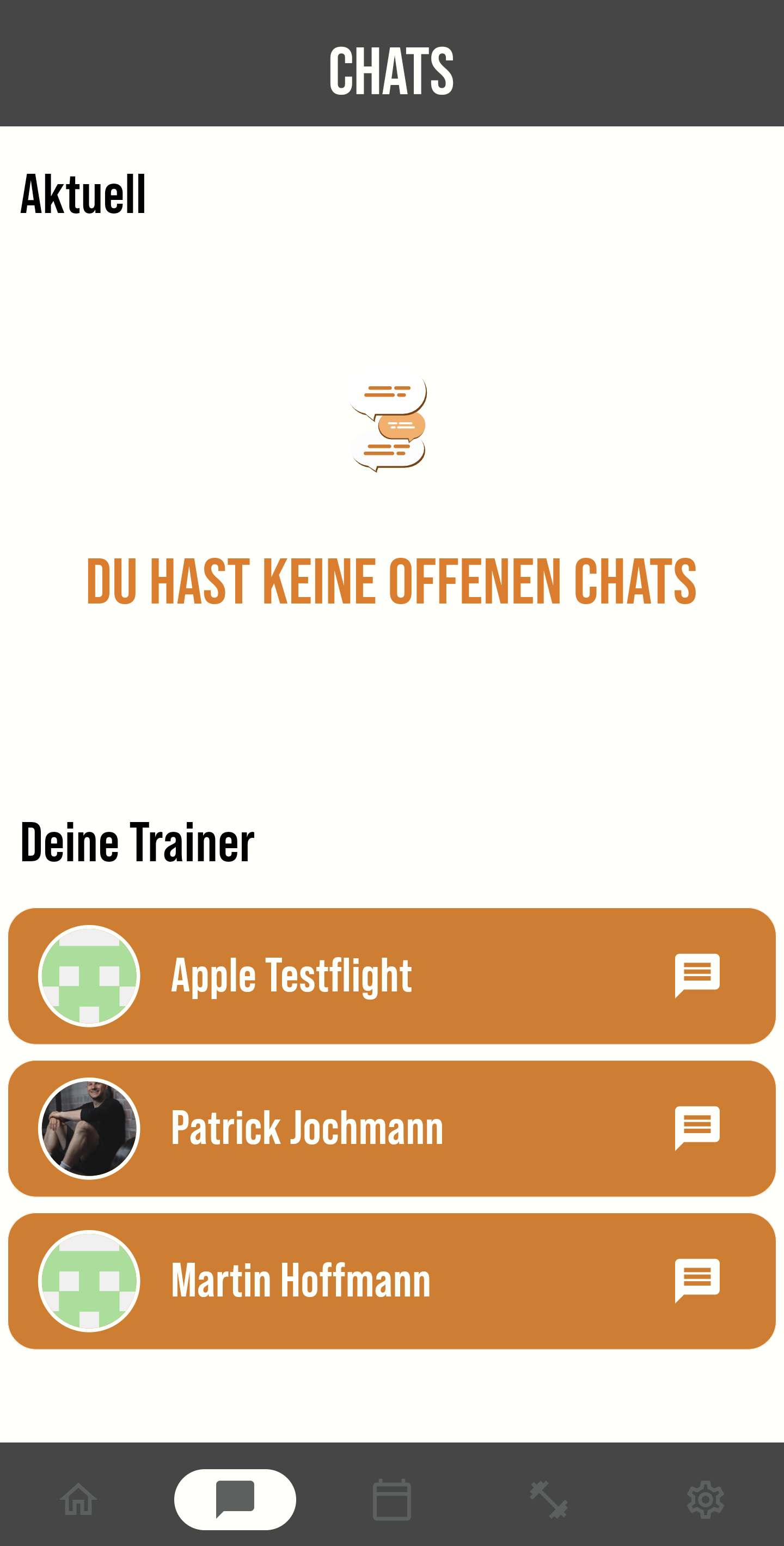Go to the home tab

click(78, 1499)
